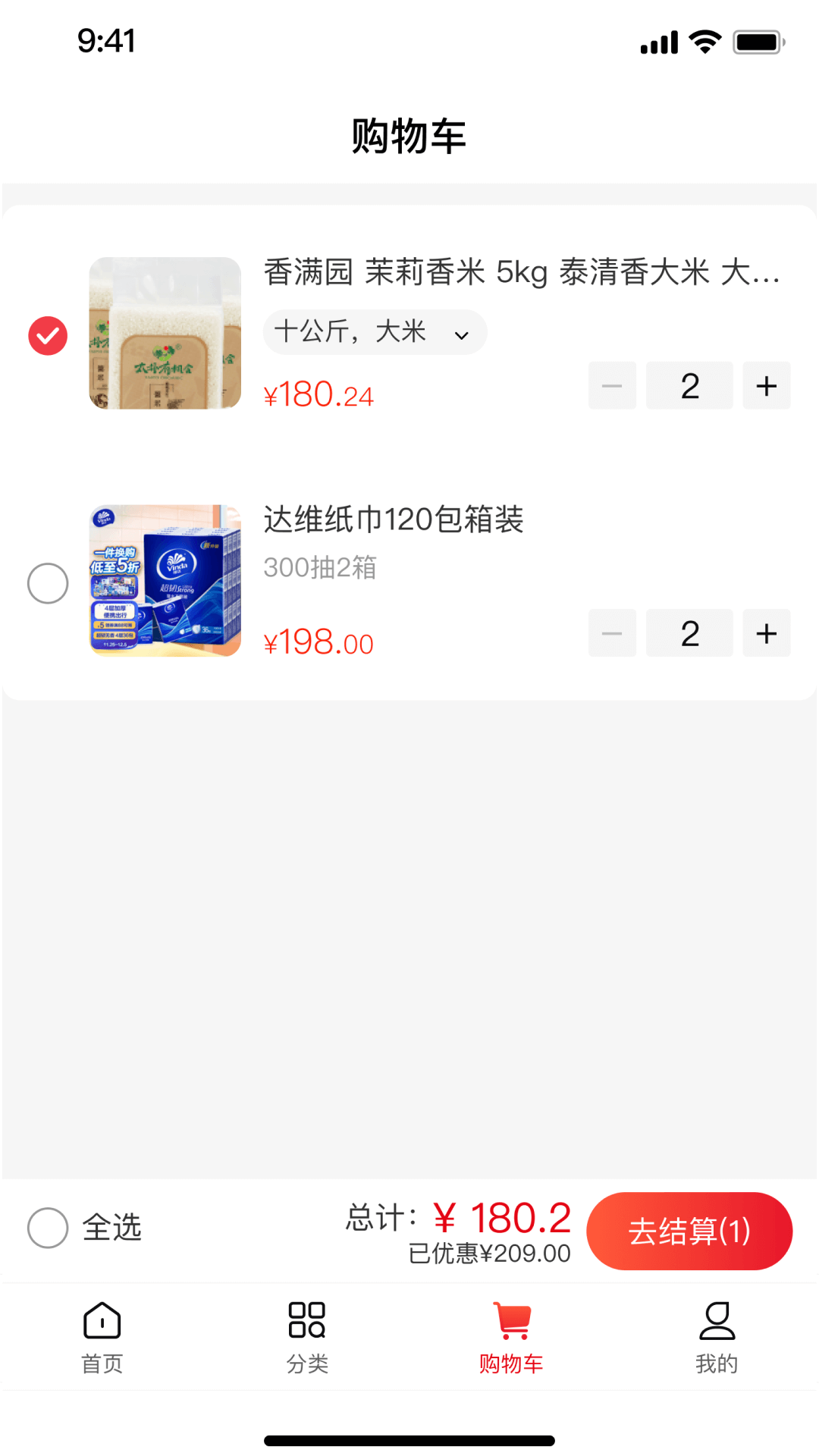Select the 达维纸巾 tissue item checkbox
This screenshot has width=819, height=1456.
pyautogui.click(x=48, y=582)
